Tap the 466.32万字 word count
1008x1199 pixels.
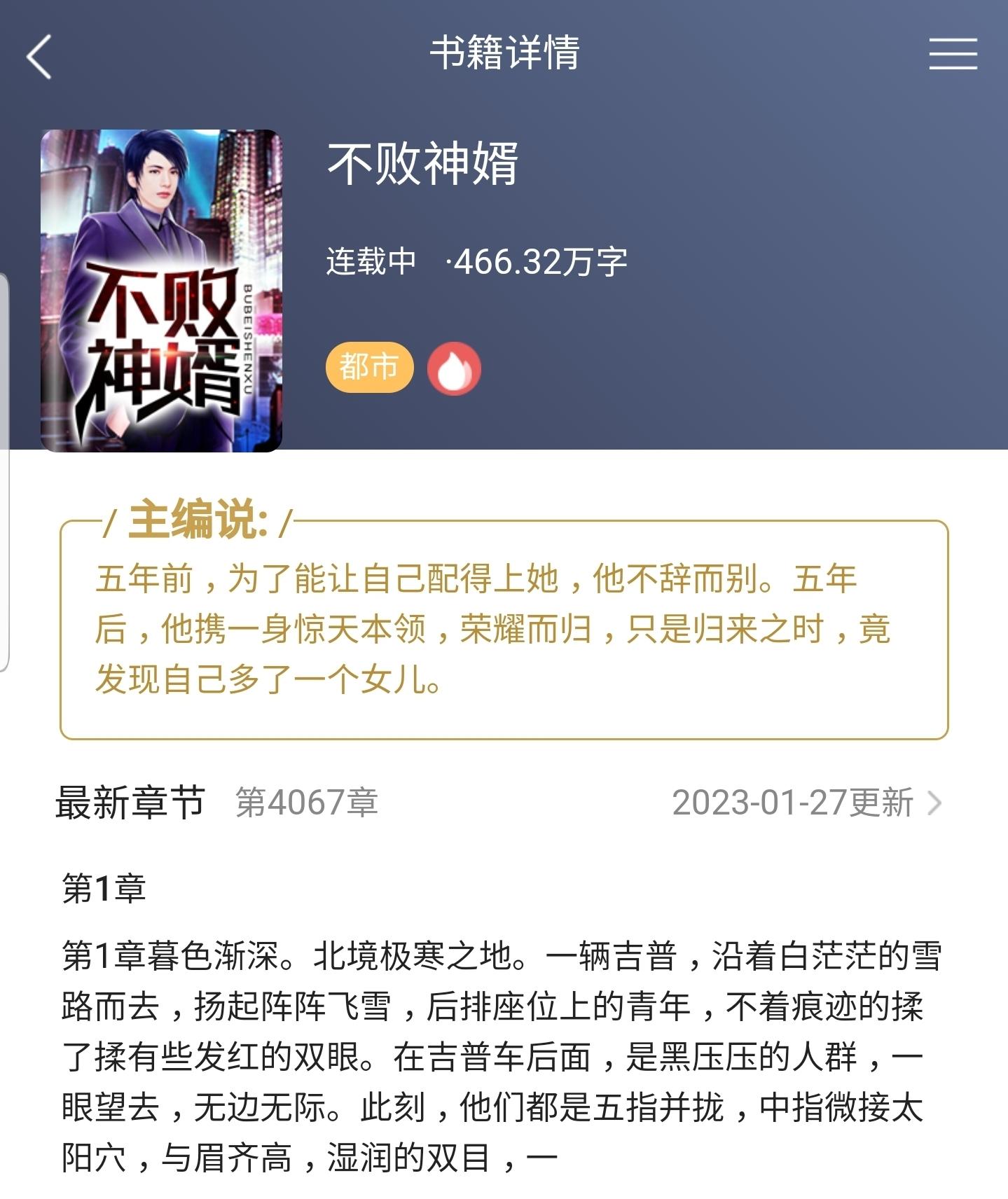tap(541, 261)
